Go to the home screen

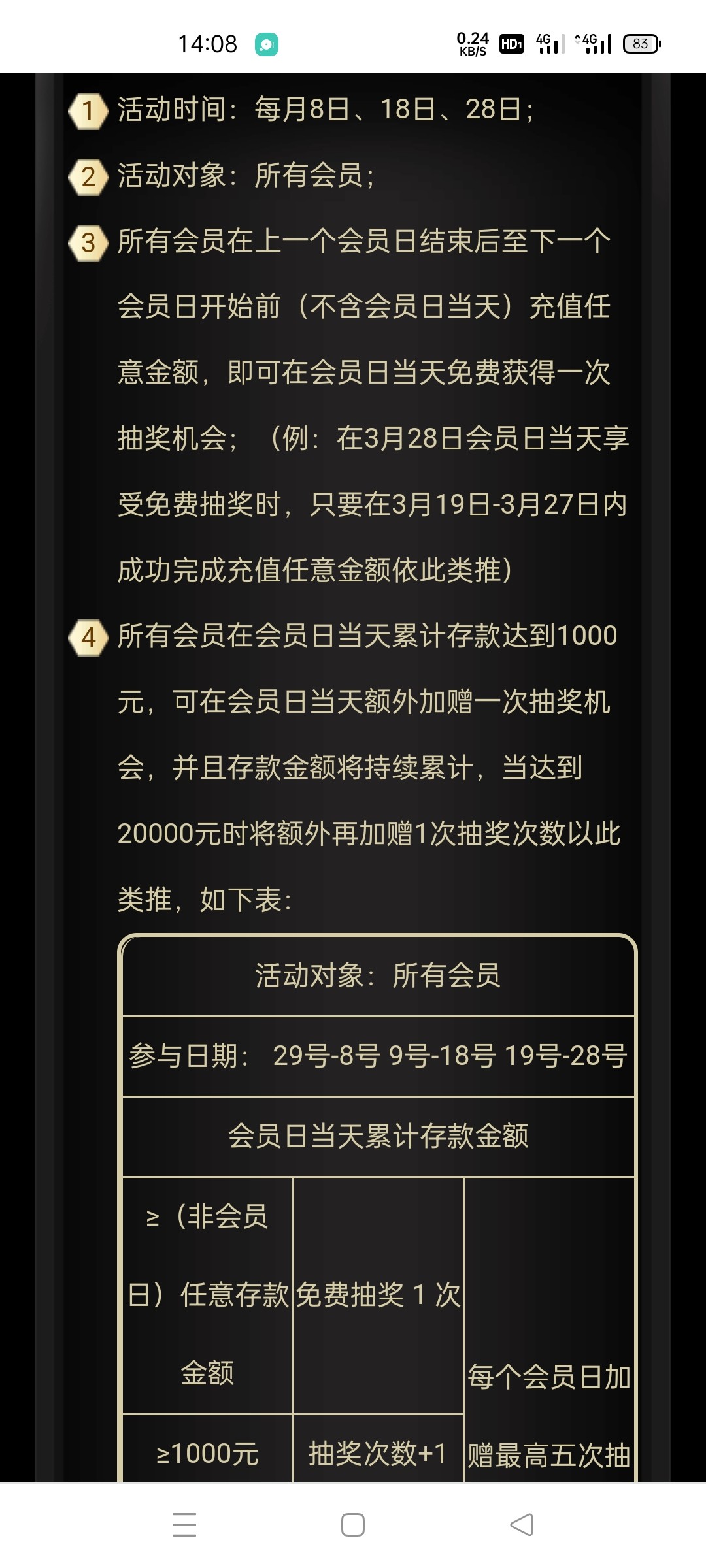coord(353,1525)
